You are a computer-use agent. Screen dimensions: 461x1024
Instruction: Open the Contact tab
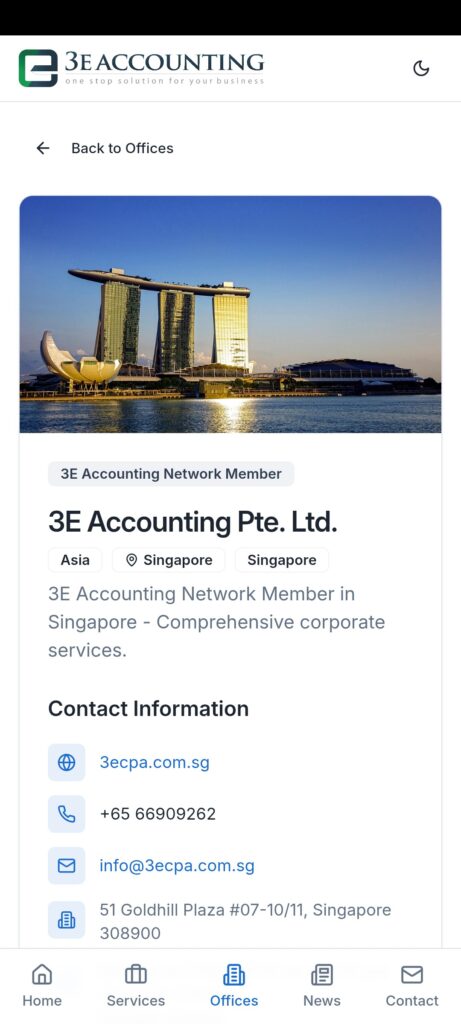point(412,985)
